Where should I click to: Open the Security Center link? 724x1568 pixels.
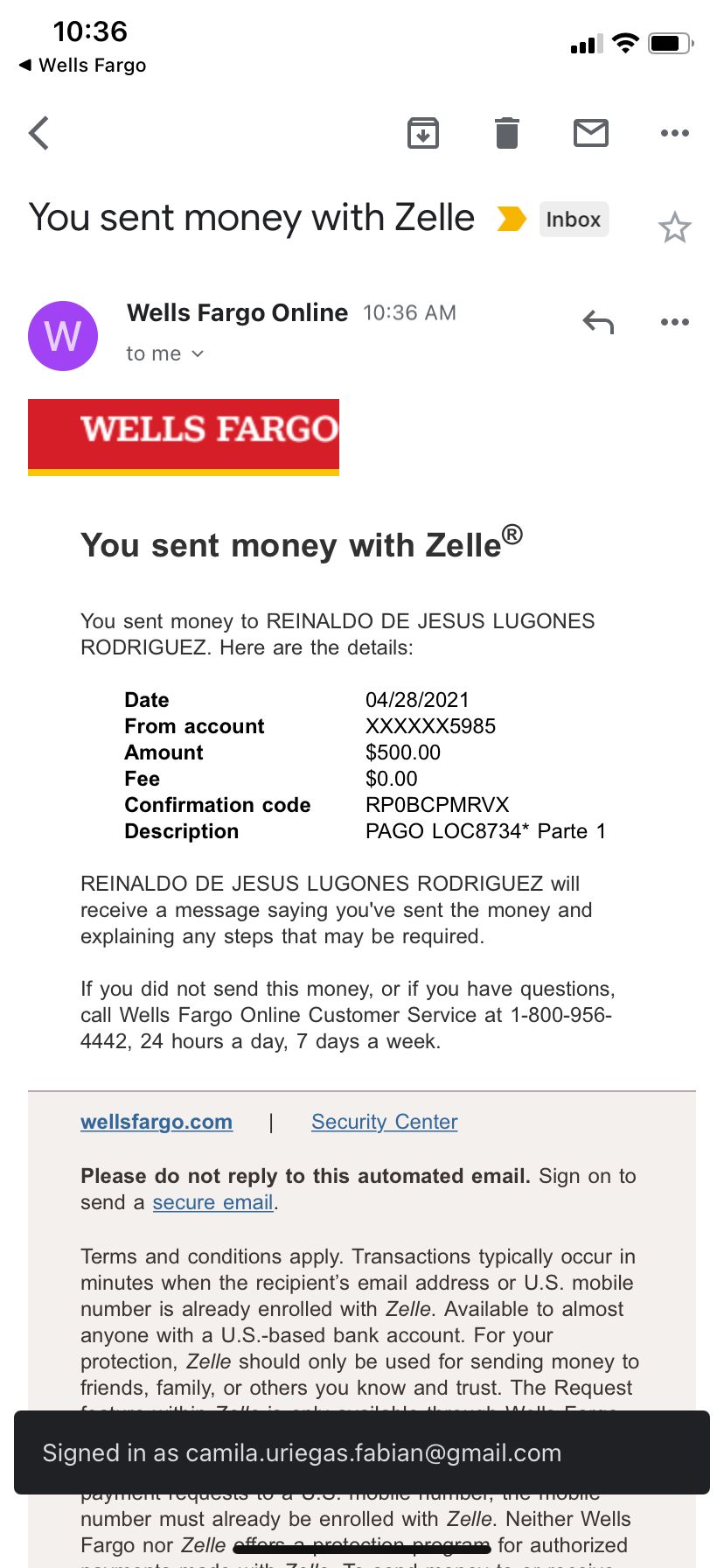point(385,1122)
